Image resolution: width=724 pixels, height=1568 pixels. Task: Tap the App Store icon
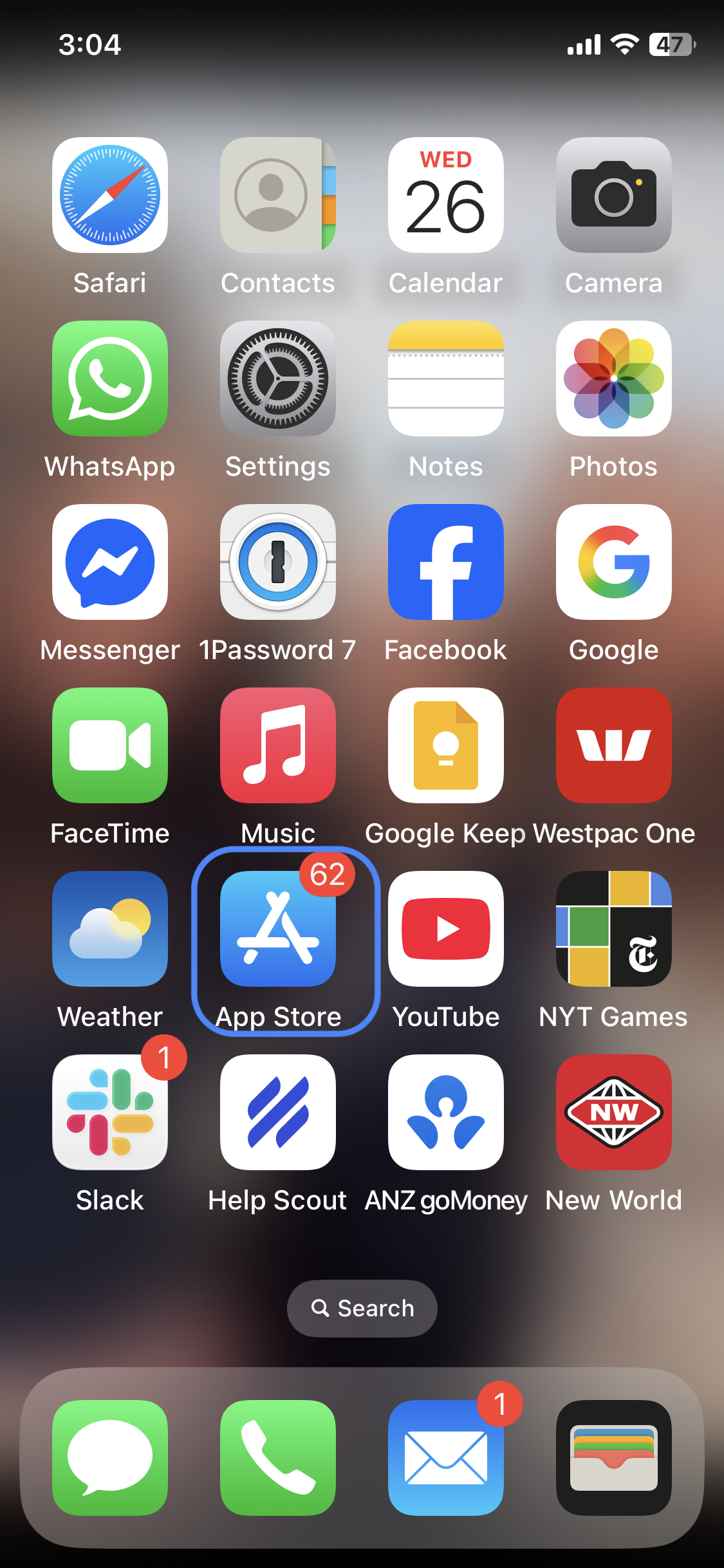[278, 929]
